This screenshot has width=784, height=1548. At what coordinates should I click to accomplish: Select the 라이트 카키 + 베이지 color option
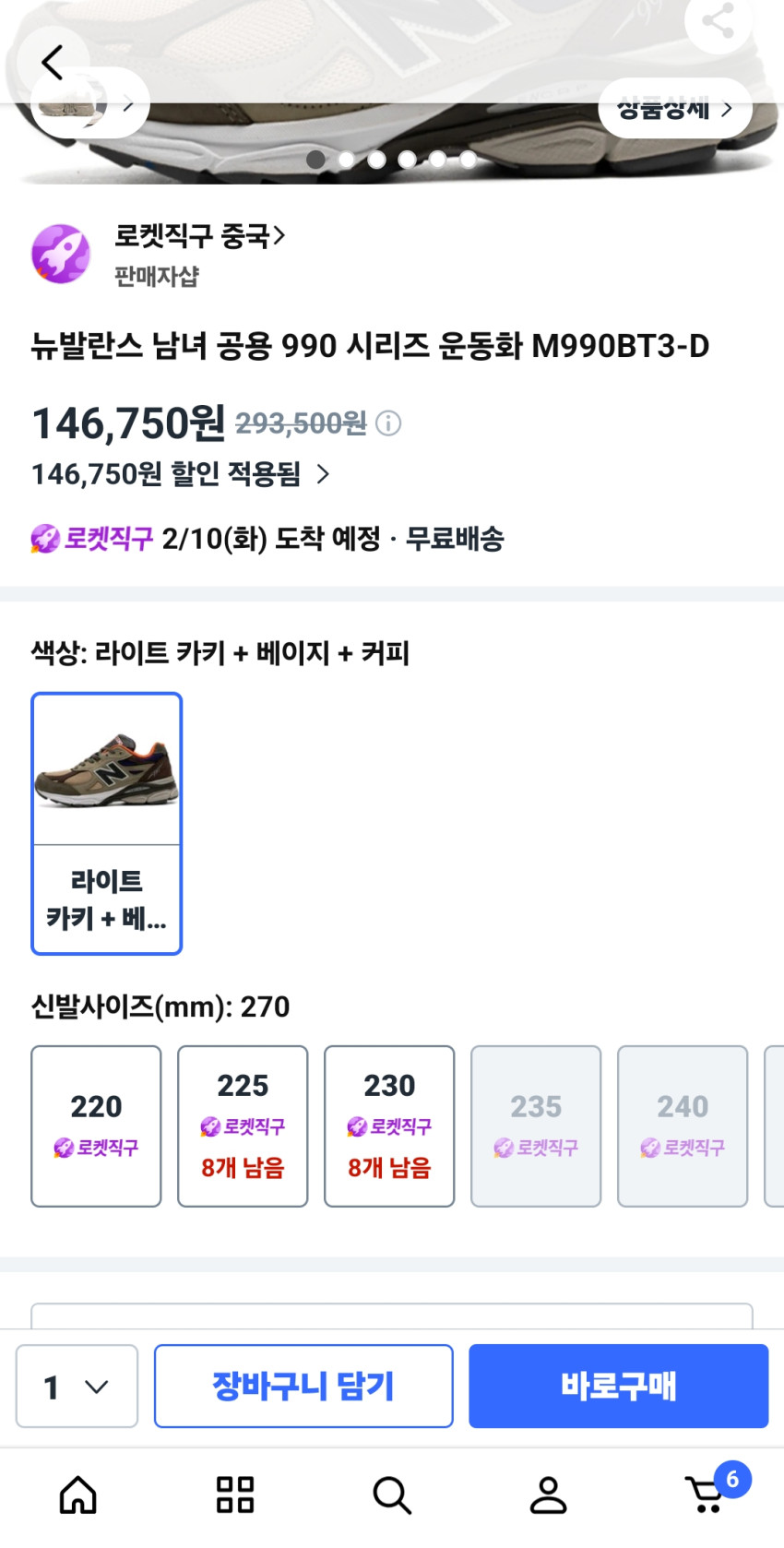pos(107,823)
